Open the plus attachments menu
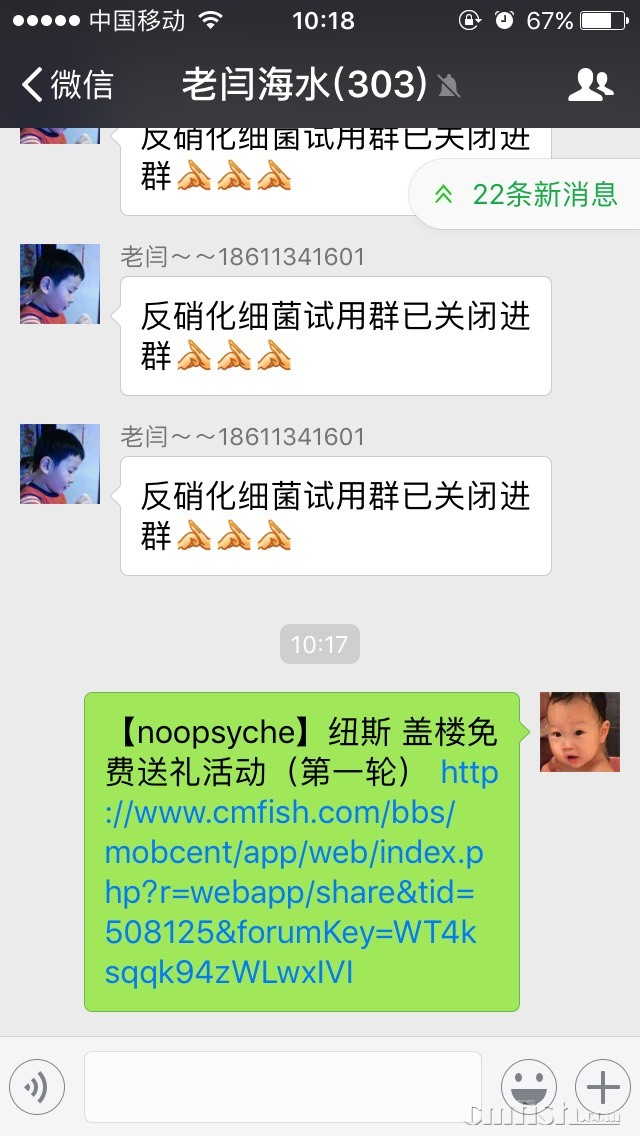Screen dimensions: 640x1136 [603, 1087]
